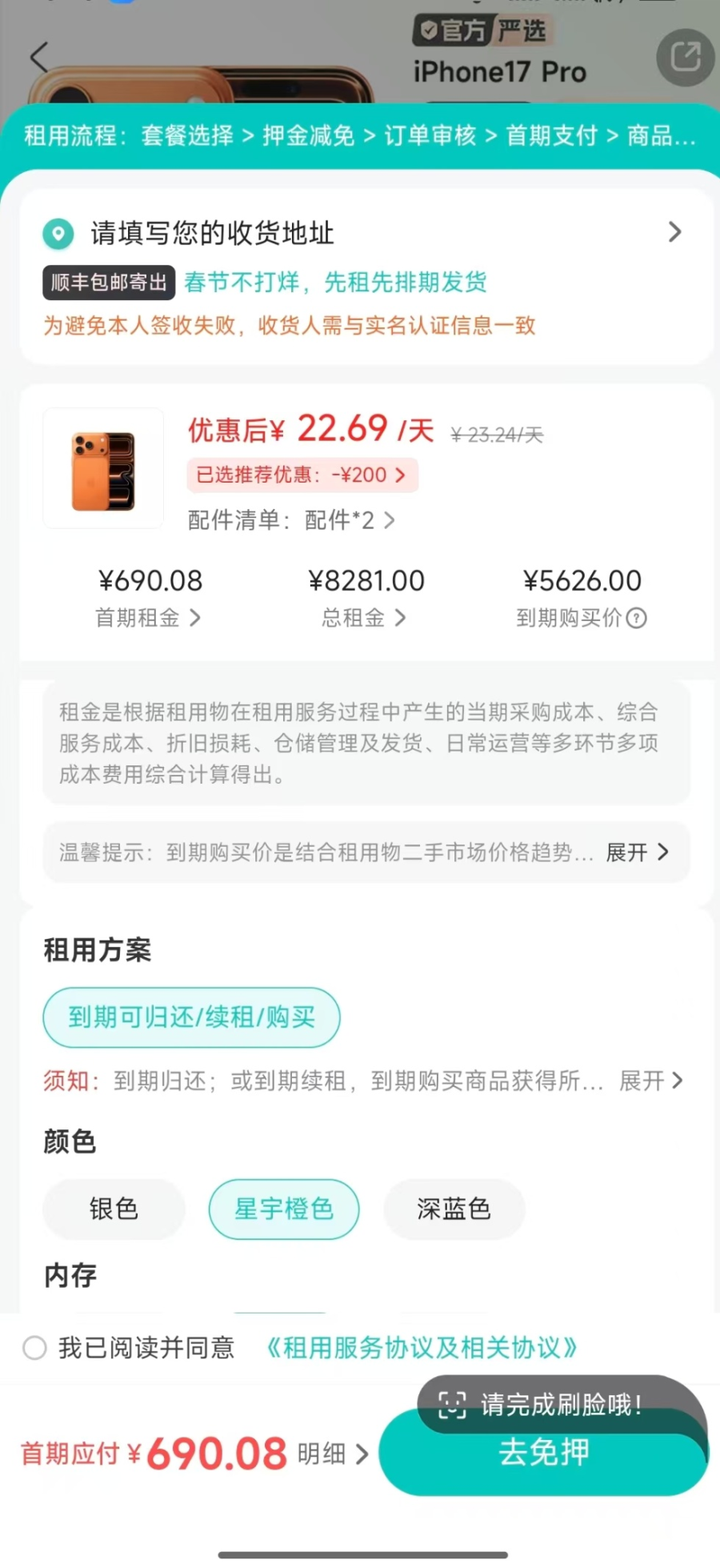This screenshot has height=1568, width=720.
Task: Select the 银色 color option
Action: click(114, 1209)
